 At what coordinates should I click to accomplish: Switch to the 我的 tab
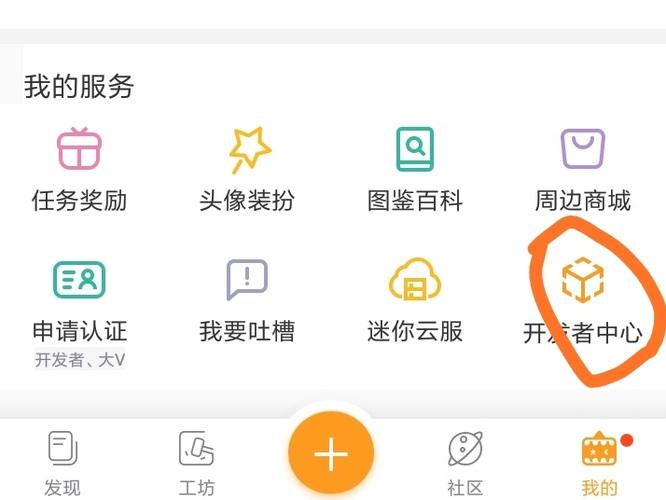coord(599,462)
